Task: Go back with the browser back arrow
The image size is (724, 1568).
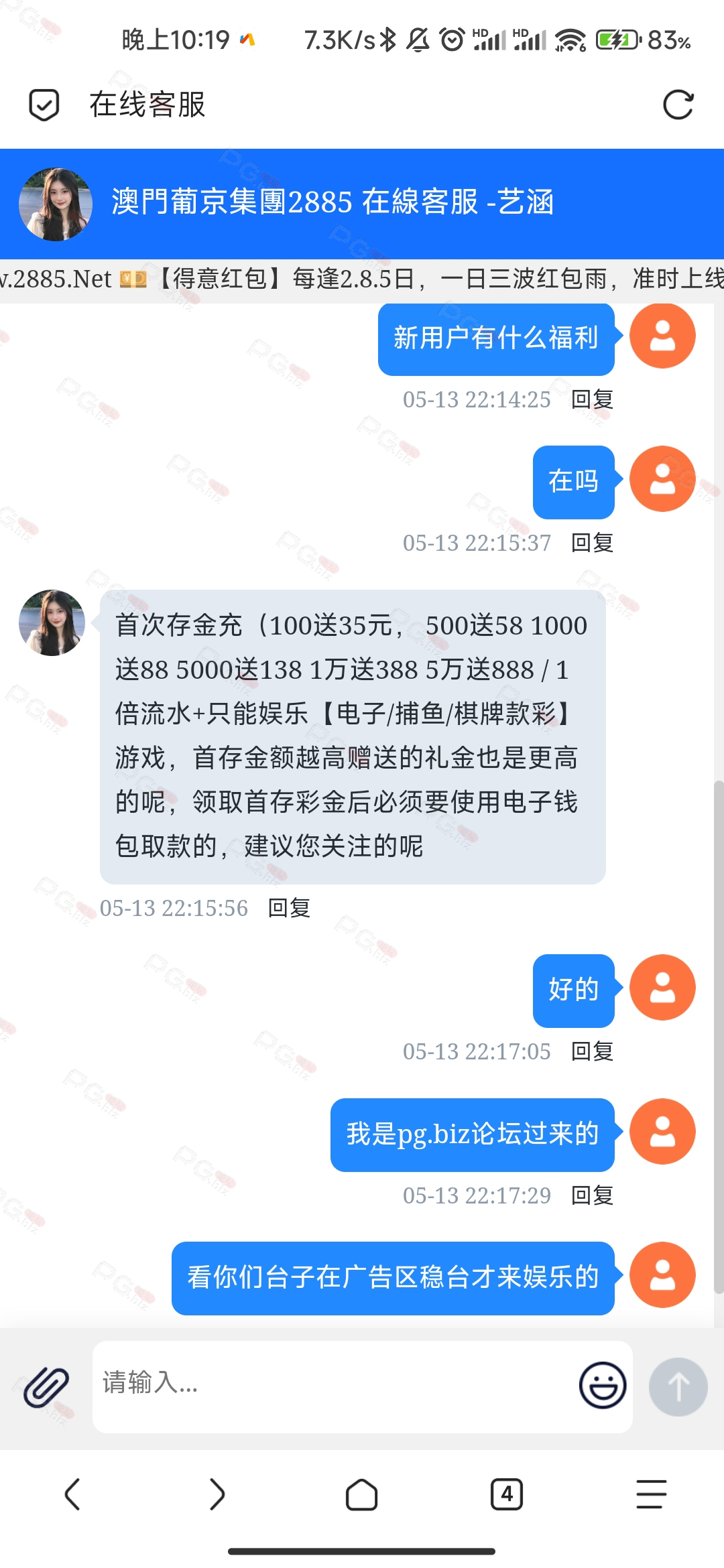Action: coord(72,1494)
